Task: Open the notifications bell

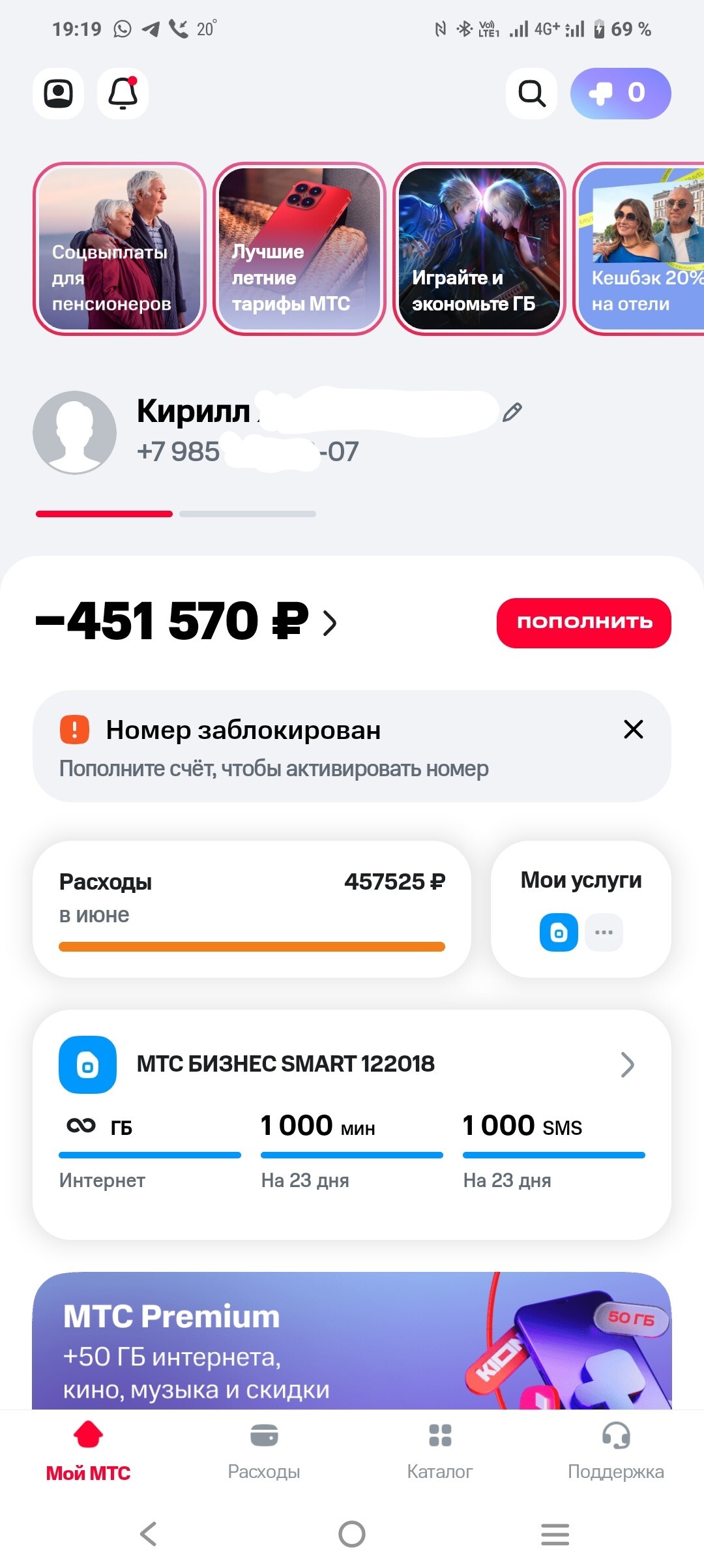Action: click(x=123, y=93)
